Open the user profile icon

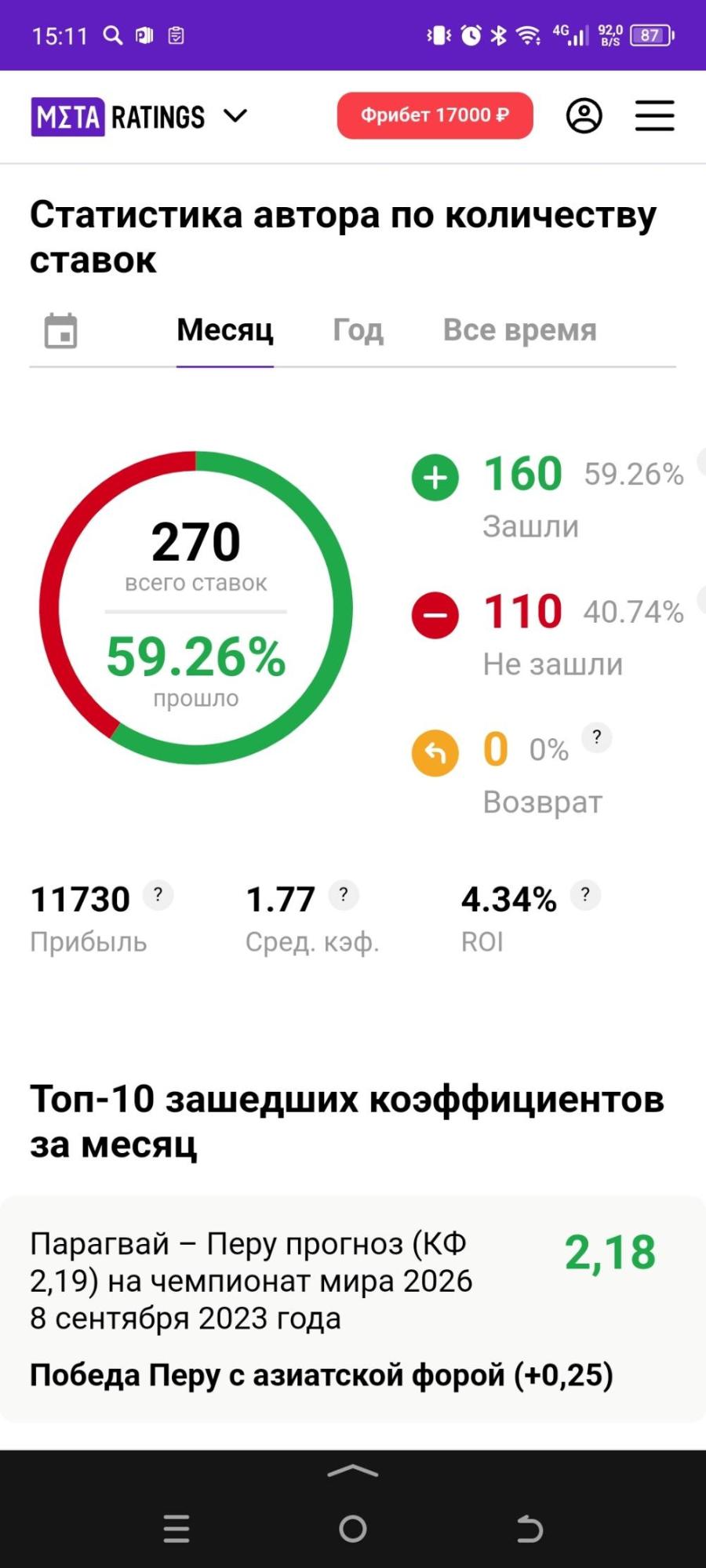pyautogui.click(x=584, y=116)
